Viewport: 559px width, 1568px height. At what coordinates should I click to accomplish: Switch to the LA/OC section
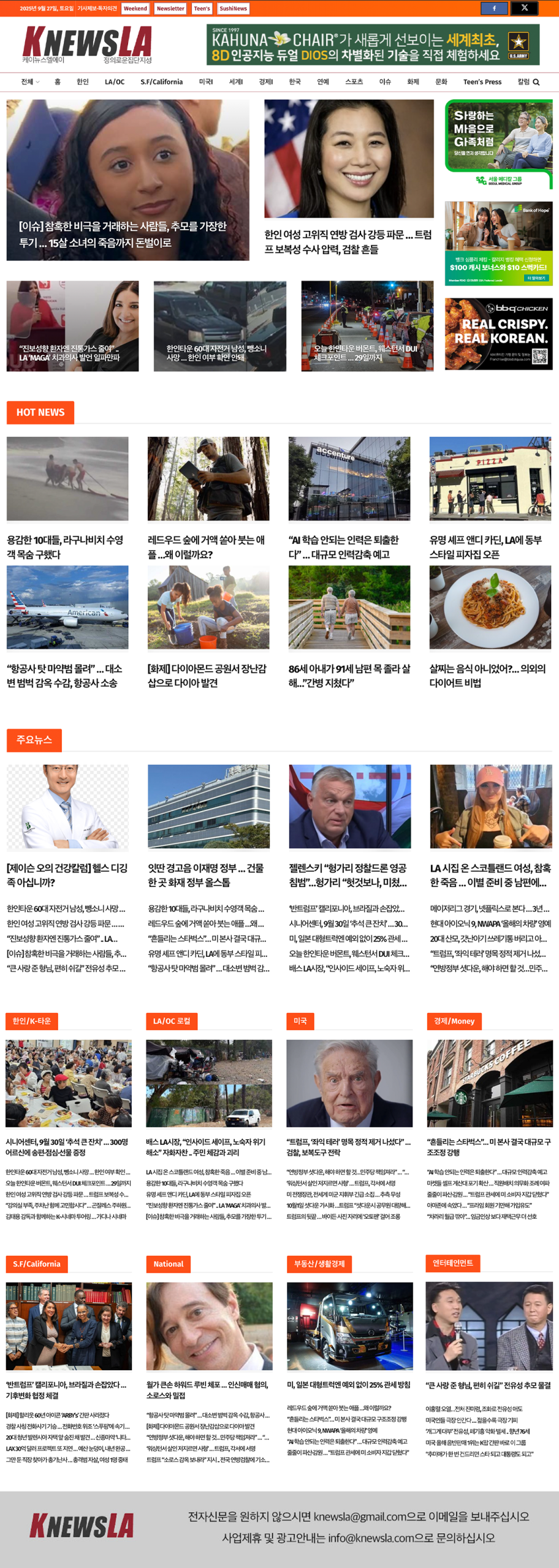point(115,82)
